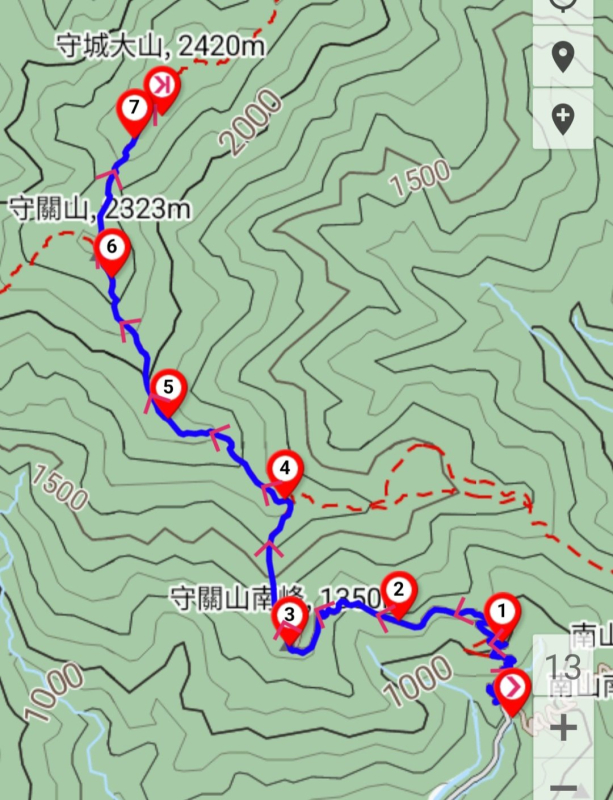613x800 pixels.
Task: Tap the location pin button
Action: point(563,57)
